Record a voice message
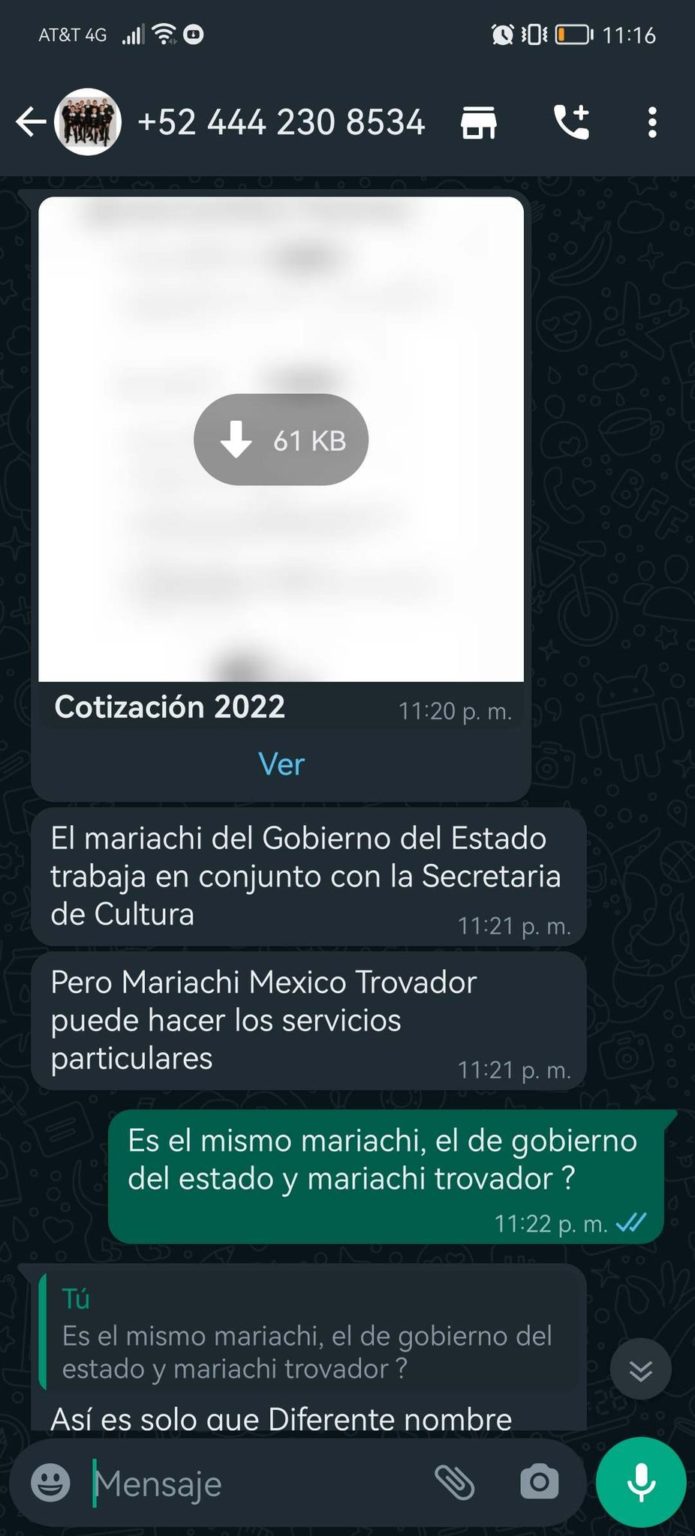This screenshot has width=695, height=1536. tap(640, 1482)
